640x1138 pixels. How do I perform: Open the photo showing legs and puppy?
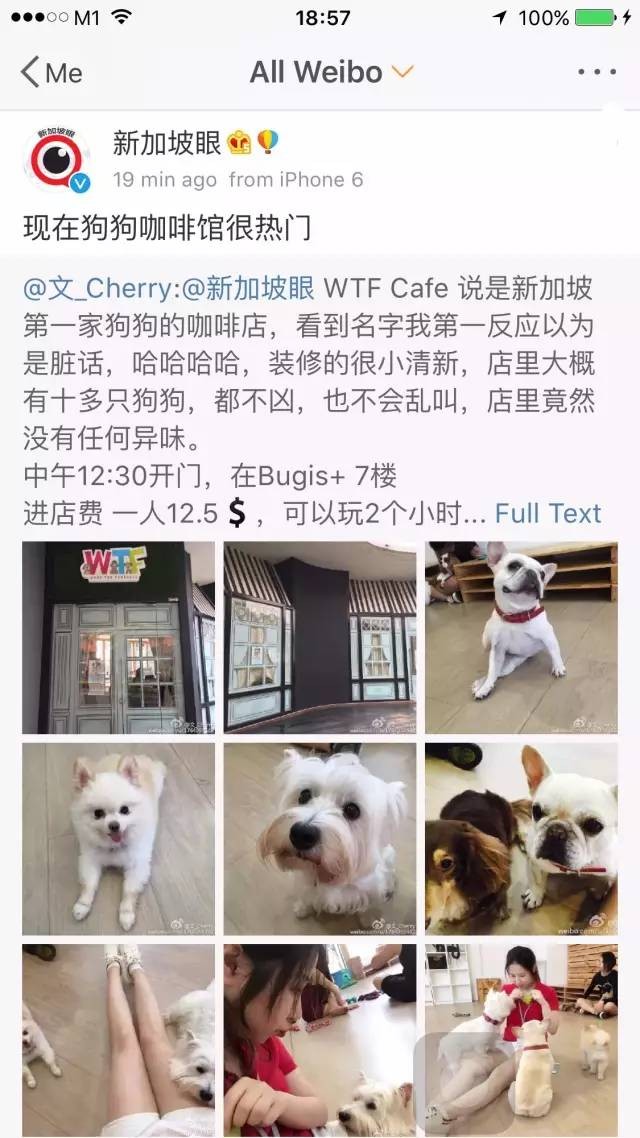tap(118, 1039)
